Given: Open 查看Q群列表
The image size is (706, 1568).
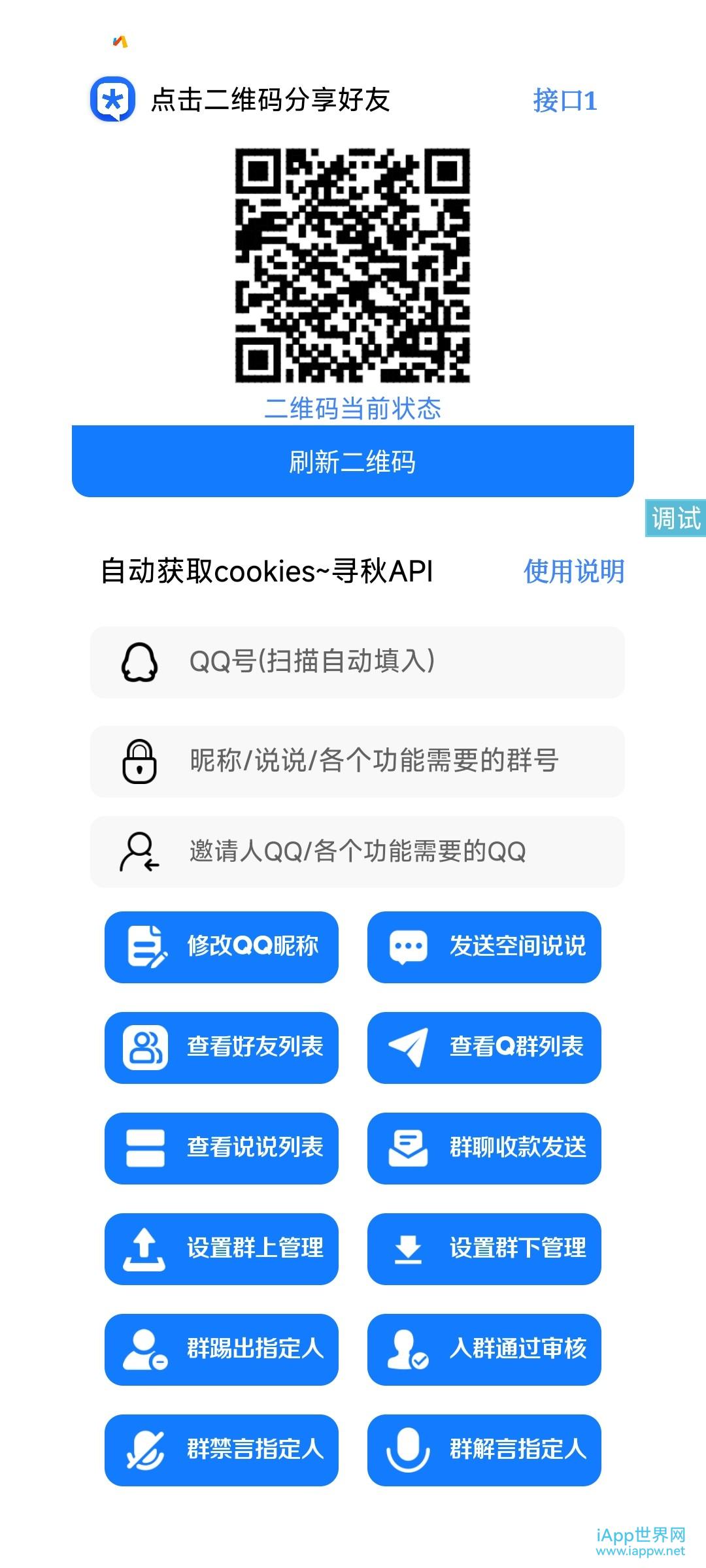Looking at the screenshot, I should (x=484, y=1047).
